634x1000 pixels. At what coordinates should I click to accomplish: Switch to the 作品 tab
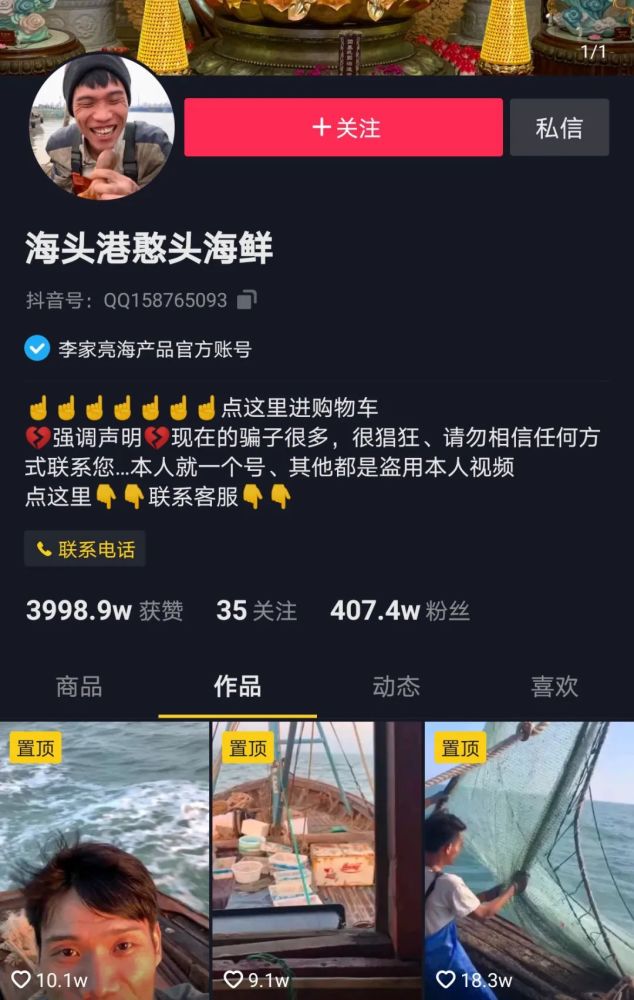pyautogui.click(x=237, y=686)
